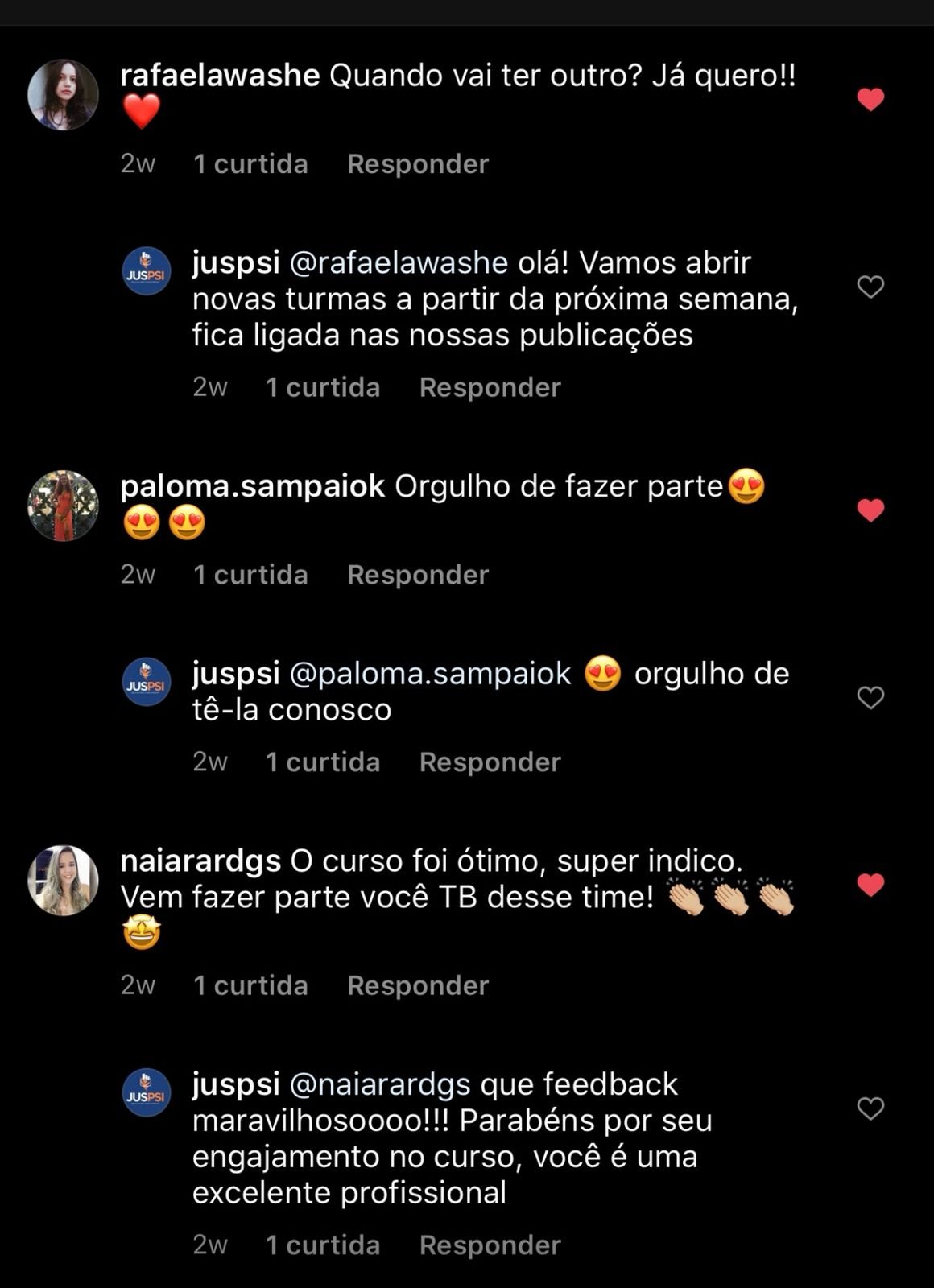The width and height of the screenshot is (934, 1288).
Task: Reply to juspsi's novas turmas comment
Action: point(490,387)
